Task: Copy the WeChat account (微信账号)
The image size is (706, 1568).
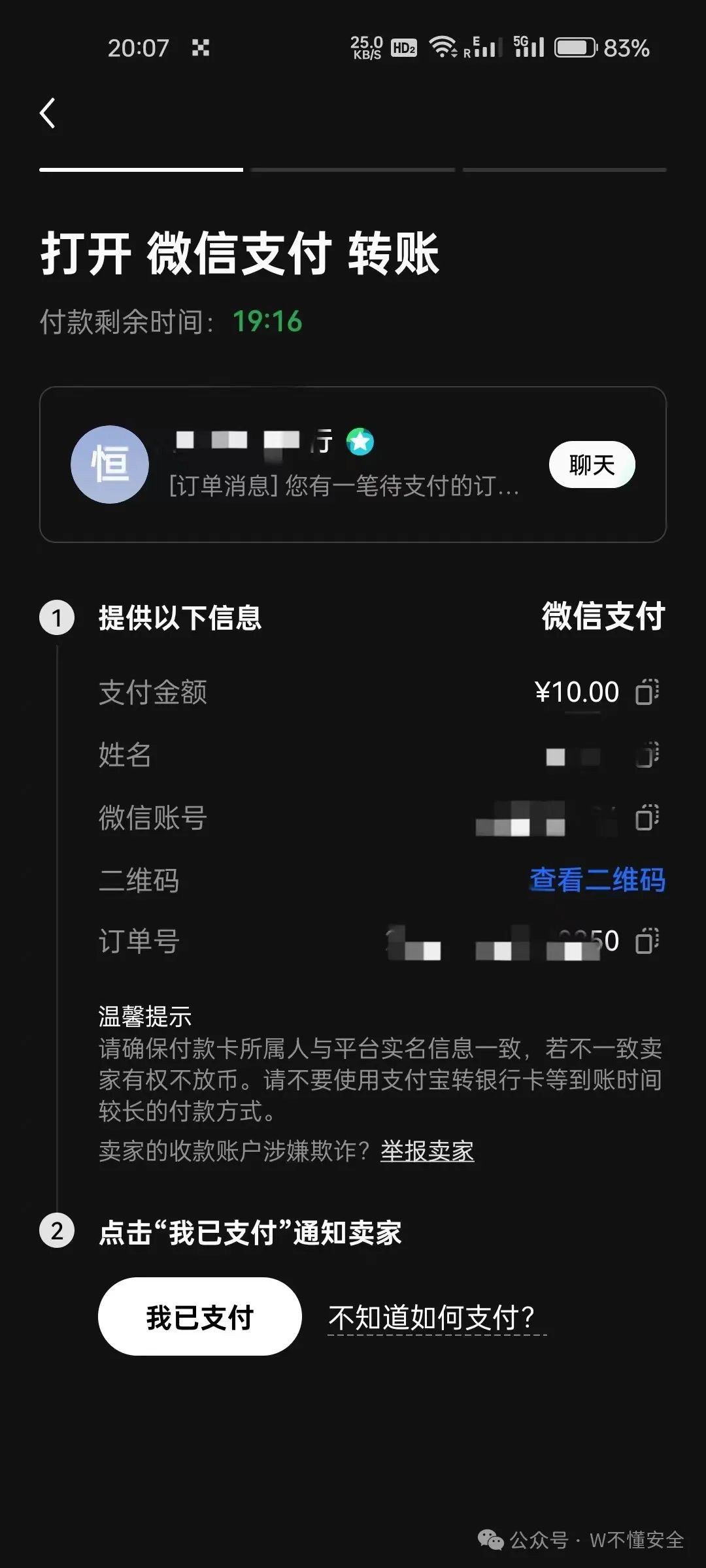Action: pyautogui.click(x=647, y=818)
